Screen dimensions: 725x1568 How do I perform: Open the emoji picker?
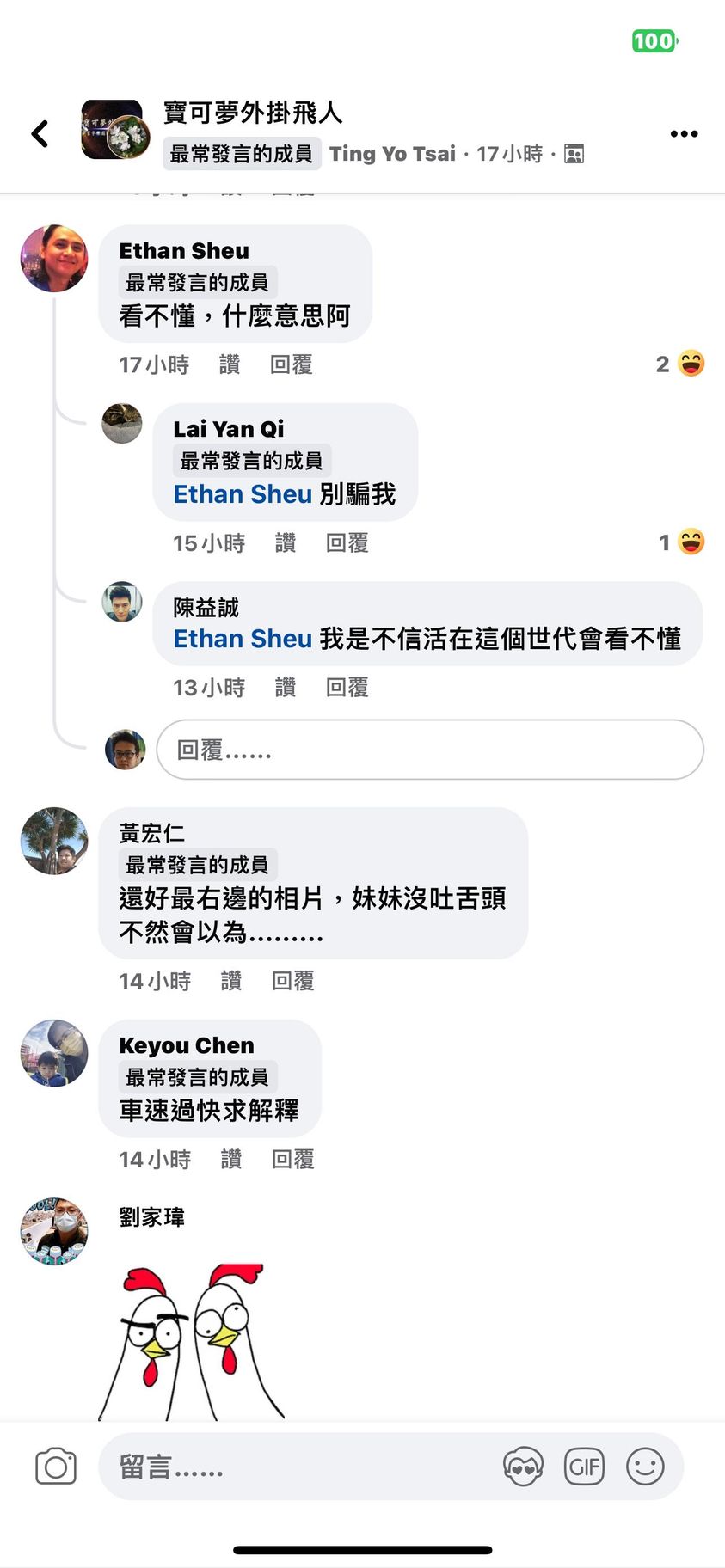tap(645, 1467)
